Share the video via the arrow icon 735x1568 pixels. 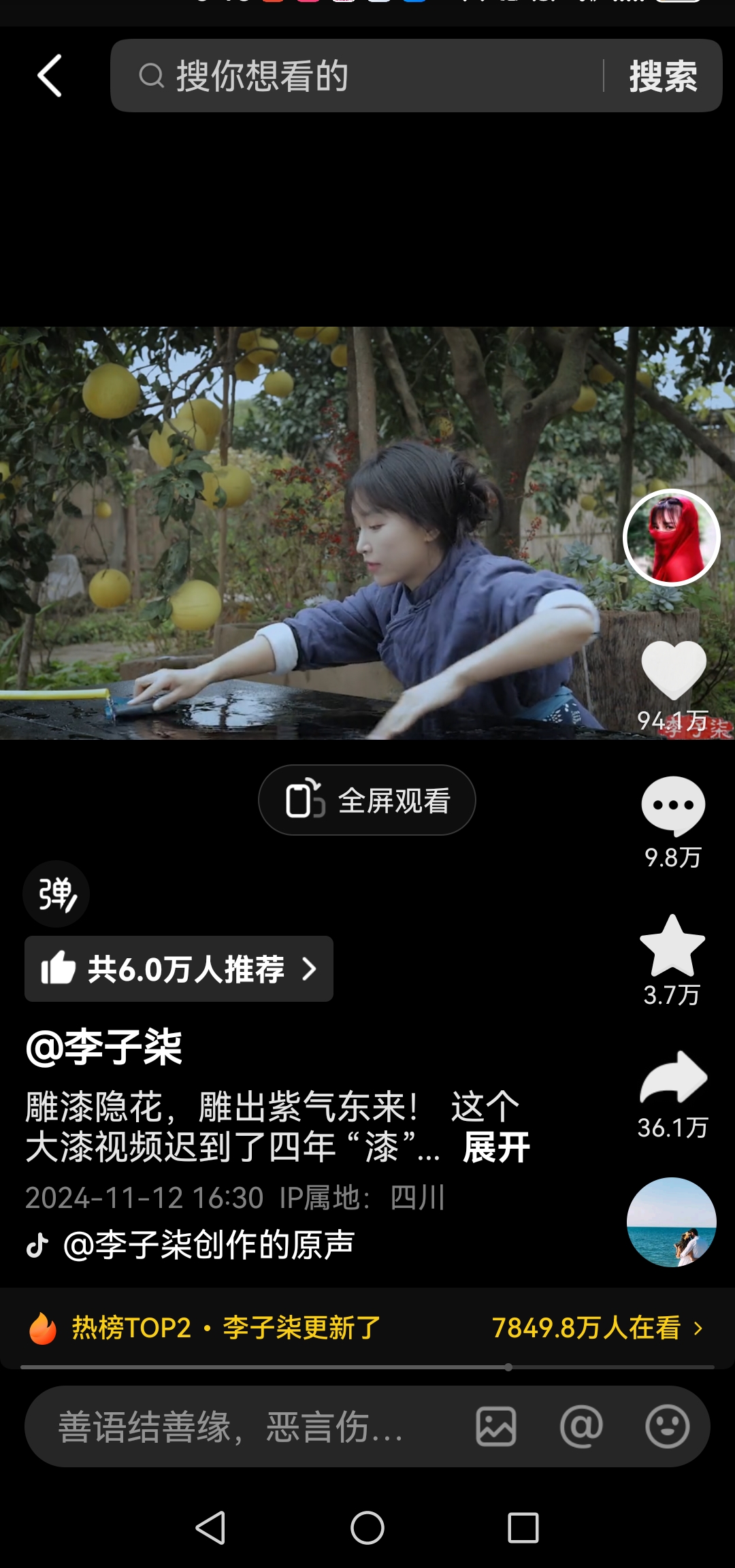[x=673, y=1079]
